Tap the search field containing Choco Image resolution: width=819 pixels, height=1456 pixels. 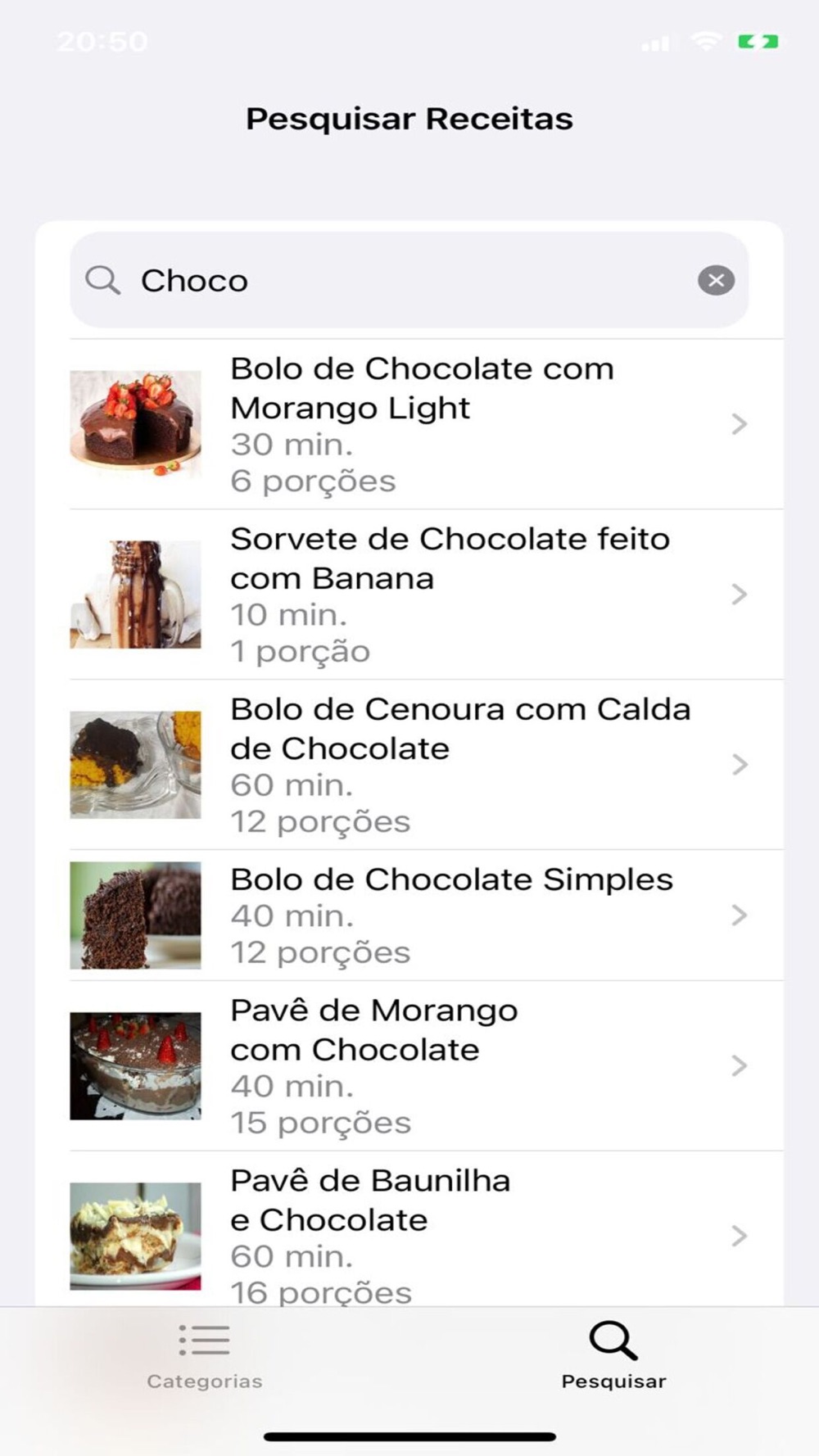[x=409, y=281]
